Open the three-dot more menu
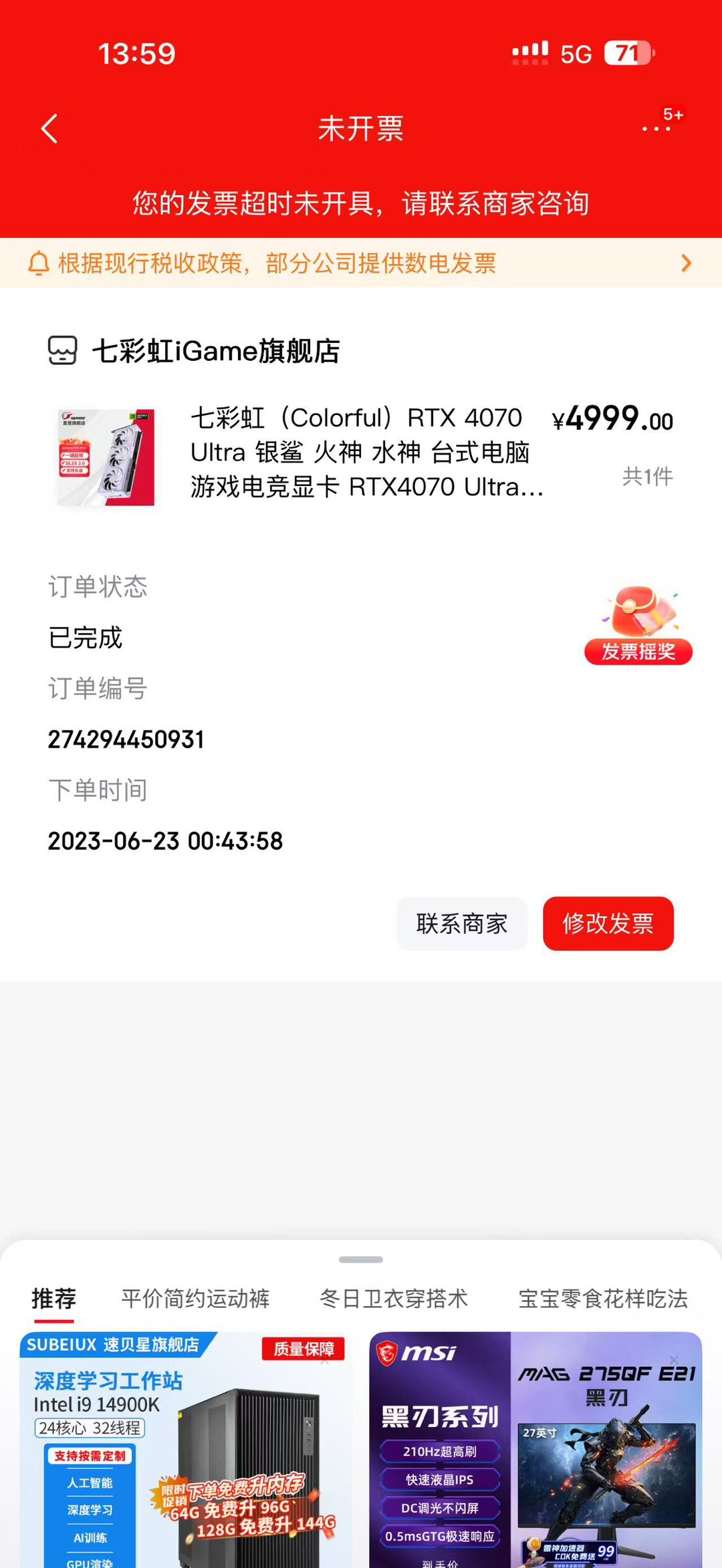This screenshot has width=722, height=1568. tap(656, 128)
